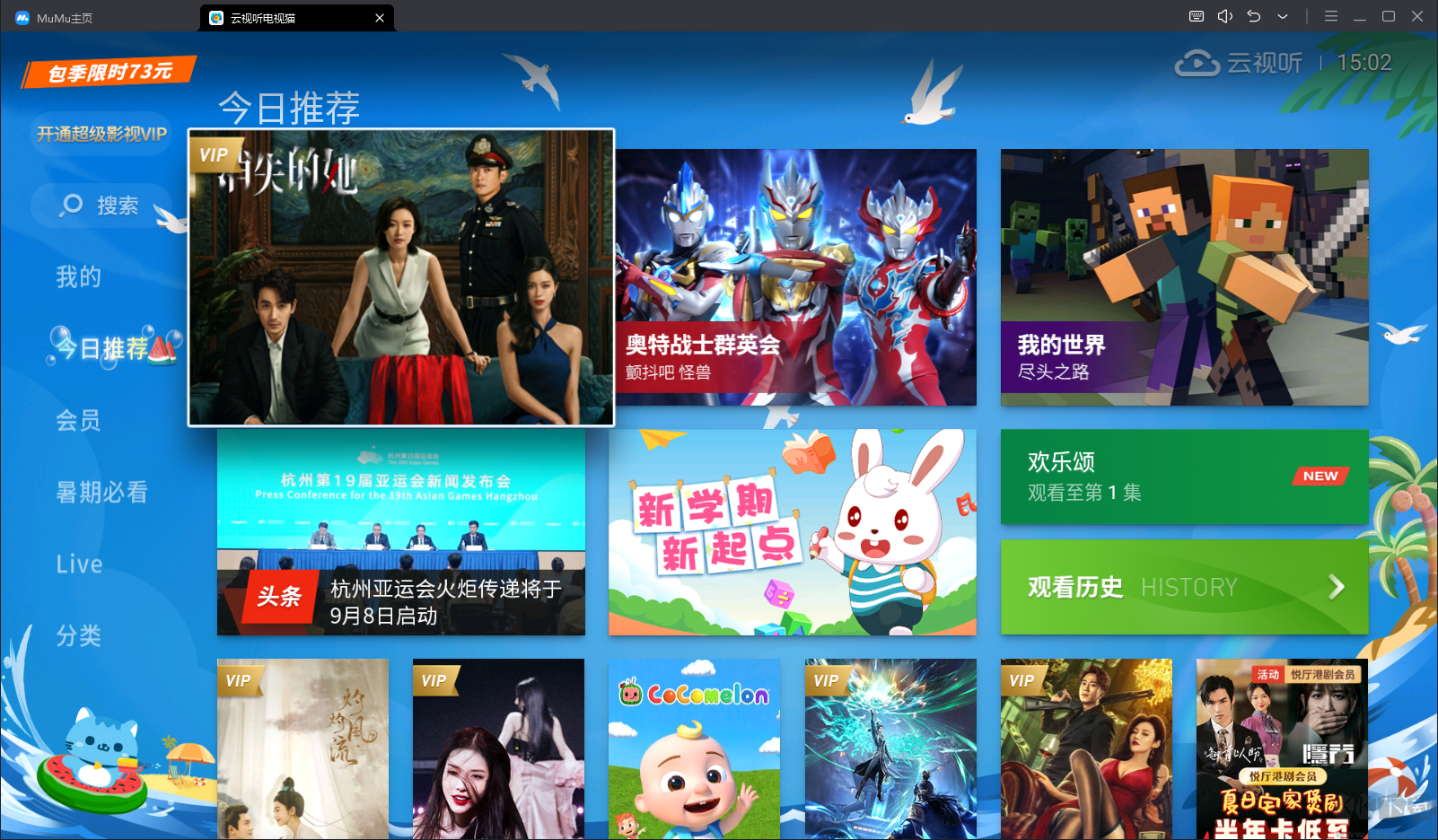
Task: Open the 分类 categories section
Action: 79,635
